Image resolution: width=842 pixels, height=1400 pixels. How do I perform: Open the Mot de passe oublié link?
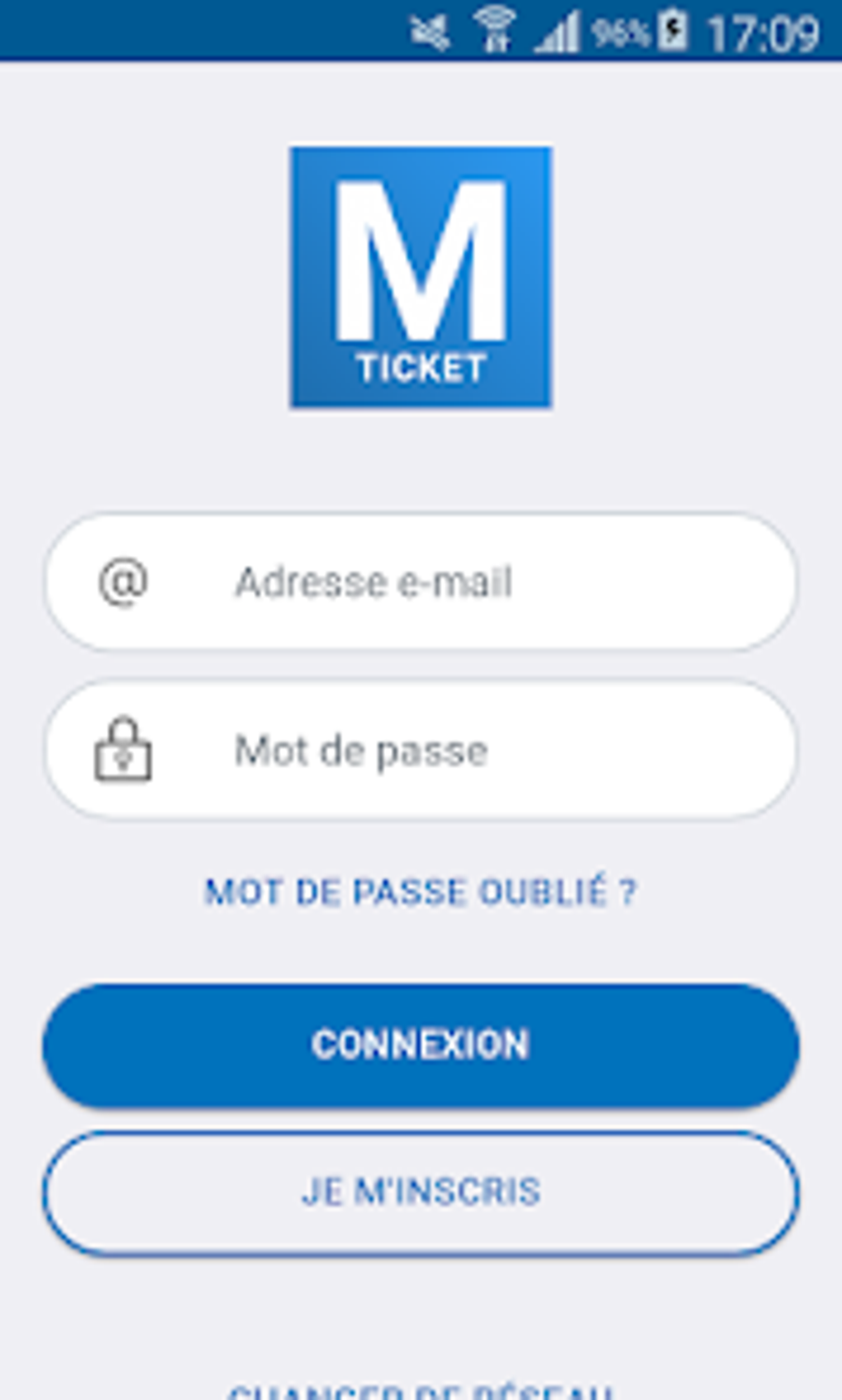421,892
